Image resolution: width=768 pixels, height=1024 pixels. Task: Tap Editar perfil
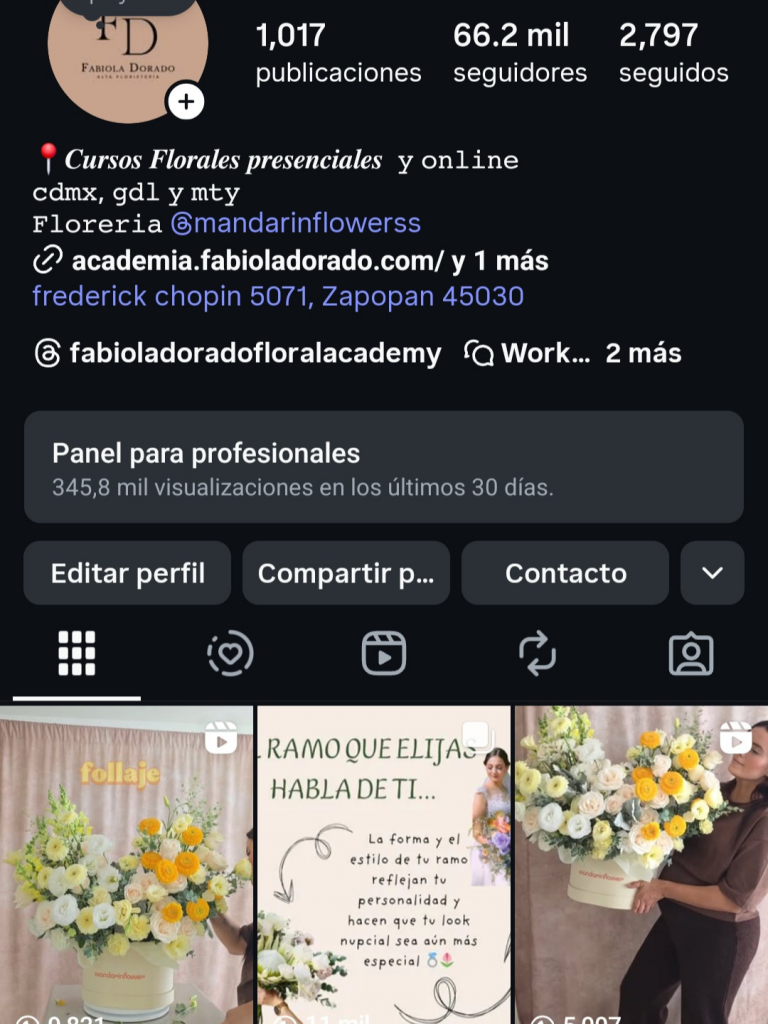tap(127, 573)
